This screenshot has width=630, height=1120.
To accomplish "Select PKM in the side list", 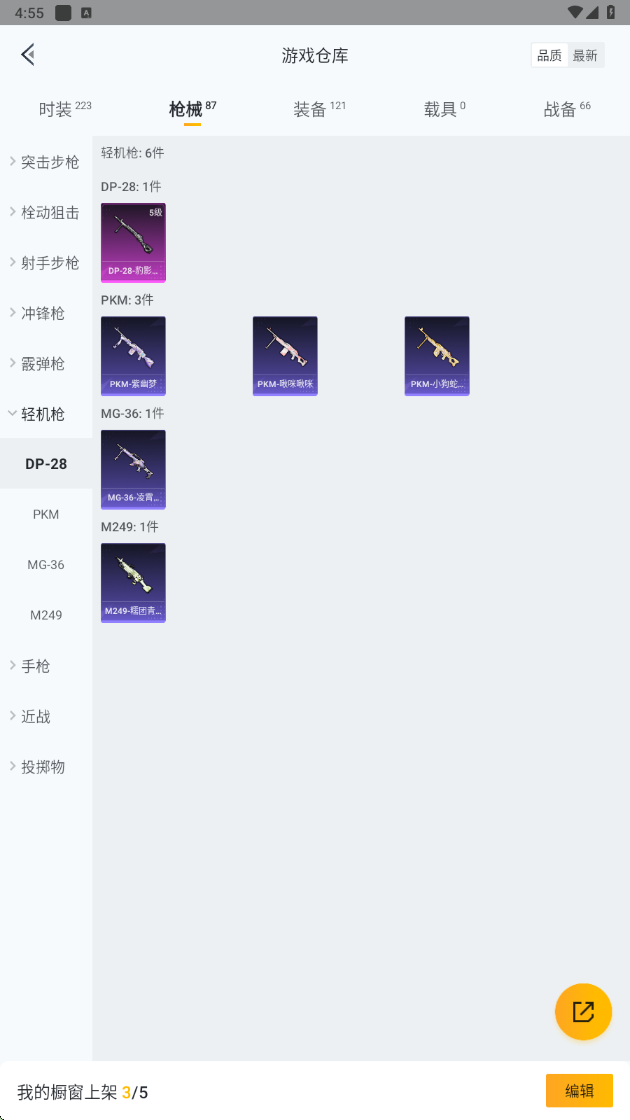I will [46, 514].
